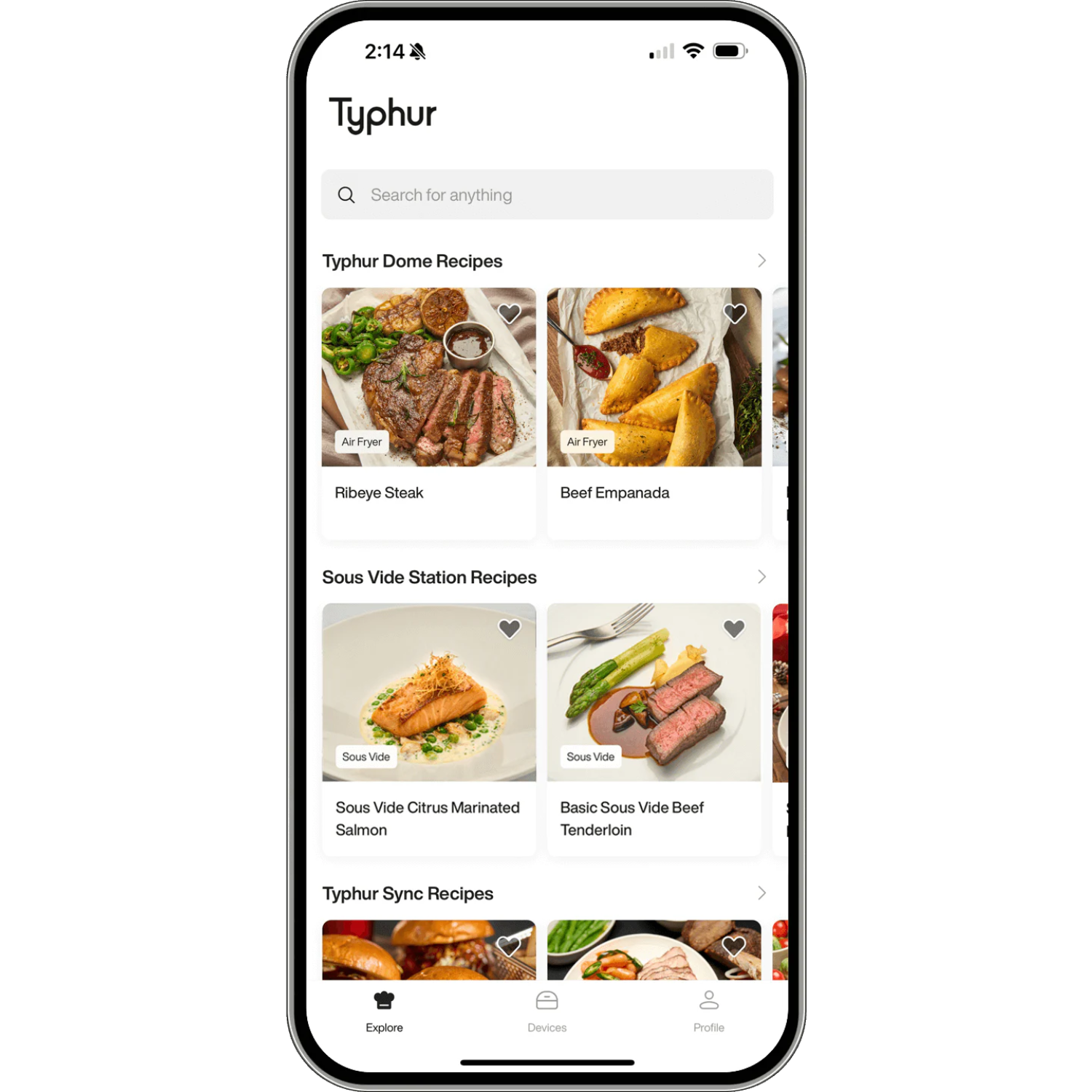Expand the Sous Vide Station Recipes section
Image resolution: width=1092 pixels, height=1092 pixels.
pos(761,577)
